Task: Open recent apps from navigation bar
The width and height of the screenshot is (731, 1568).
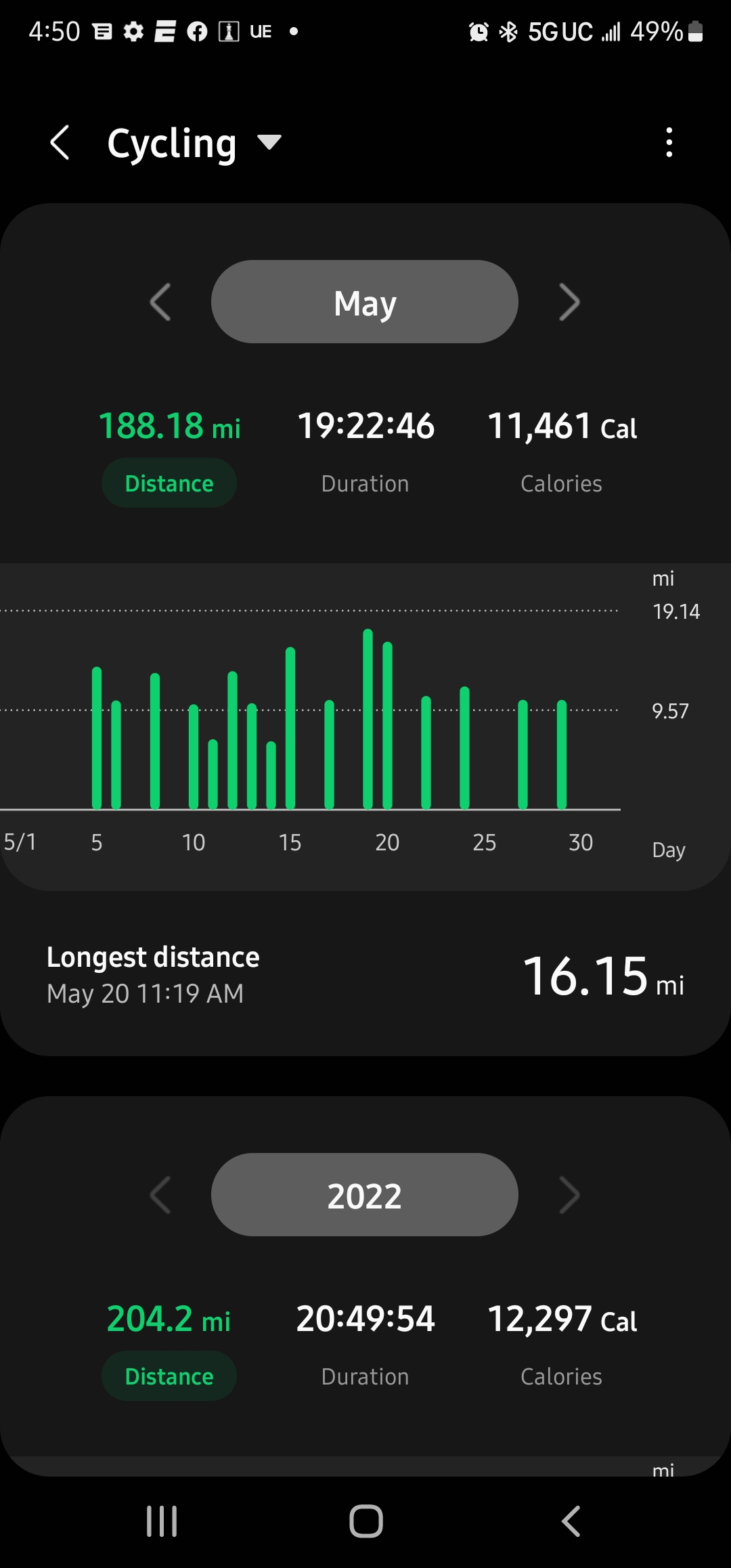Action: (162, 1521)
